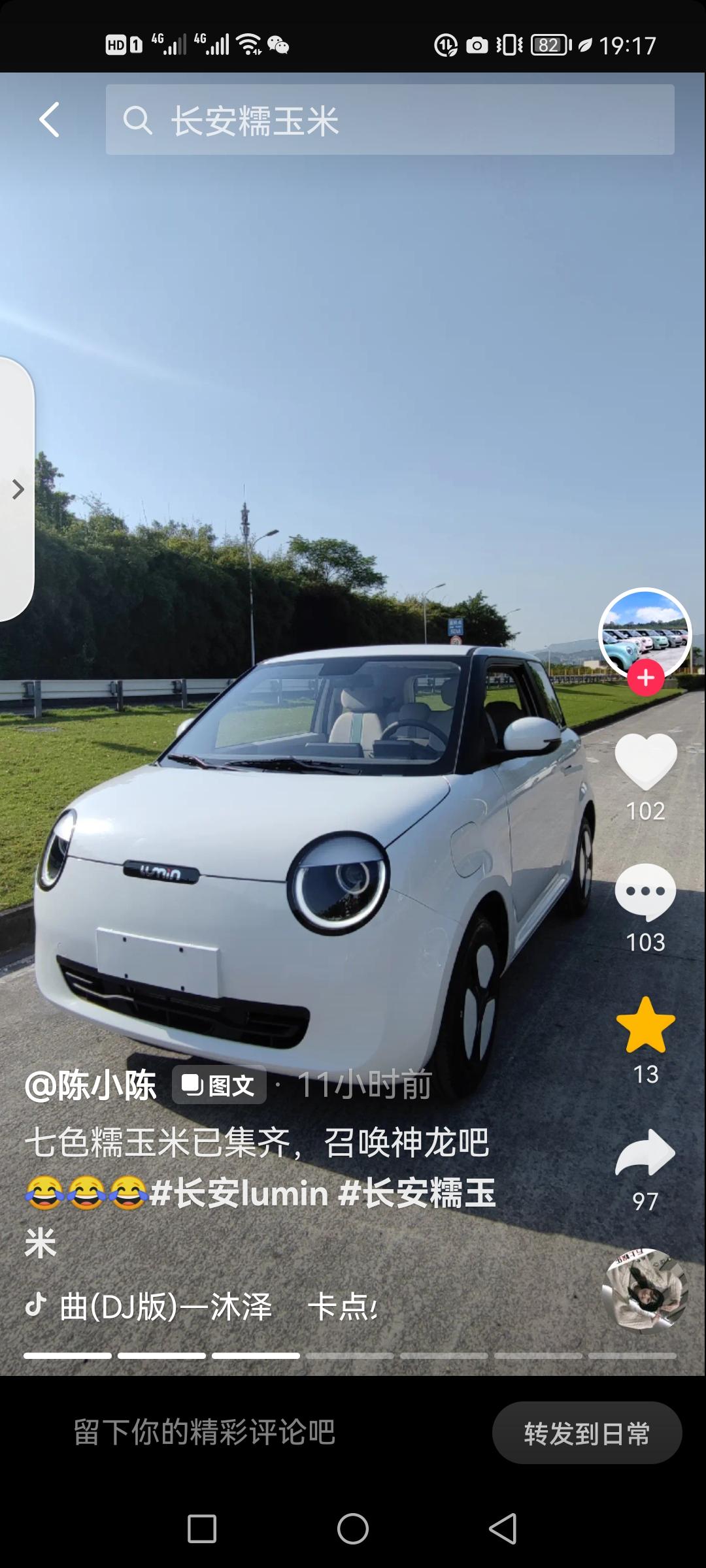Tap the 转发到日常 button
Image resolution: width=706 pixels, height=1568 pixels.
586,1433
